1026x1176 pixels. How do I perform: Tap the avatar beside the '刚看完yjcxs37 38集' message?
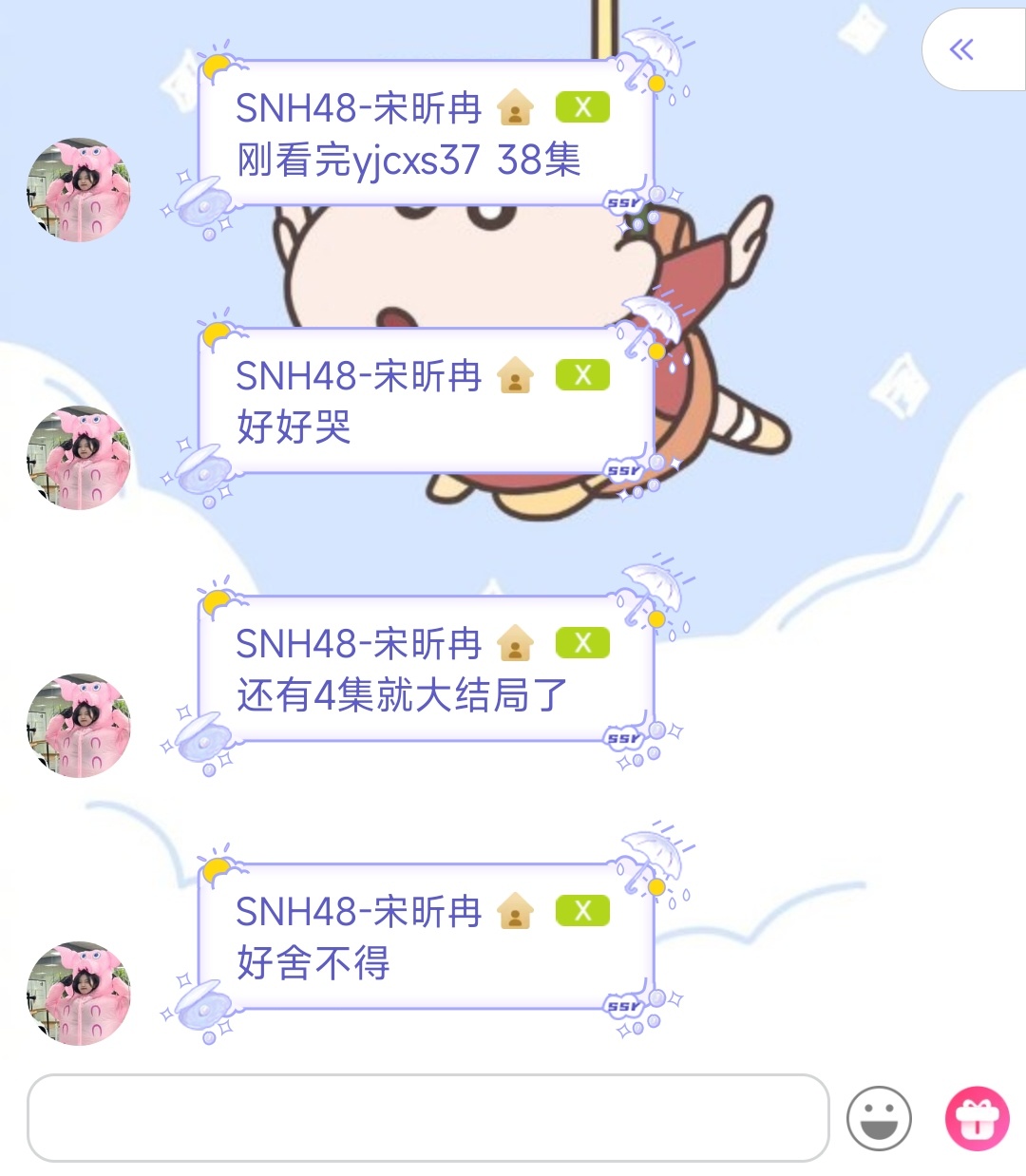click(x=79, y=190)
